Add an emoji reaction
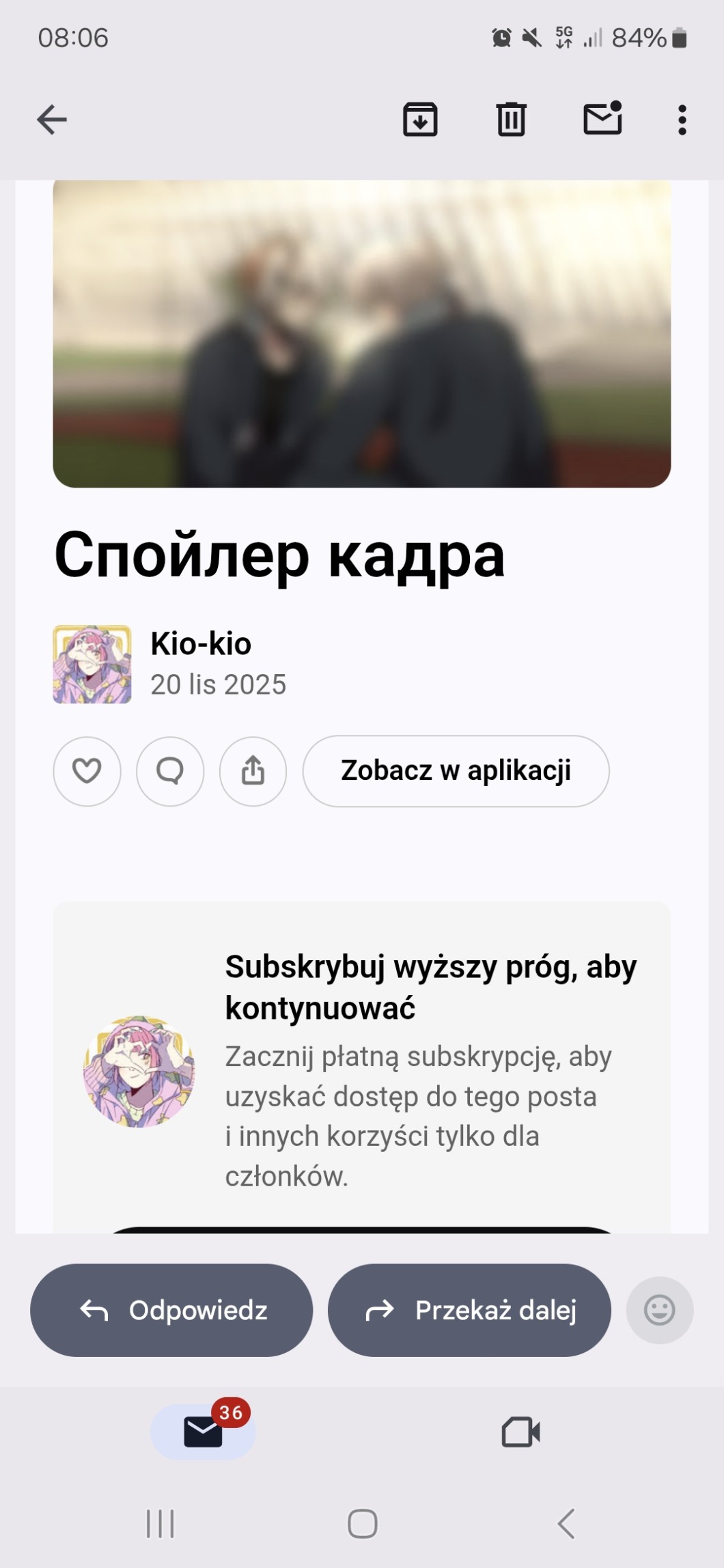The height and width of the screenshot is (1568, 724). [659, 1310]
